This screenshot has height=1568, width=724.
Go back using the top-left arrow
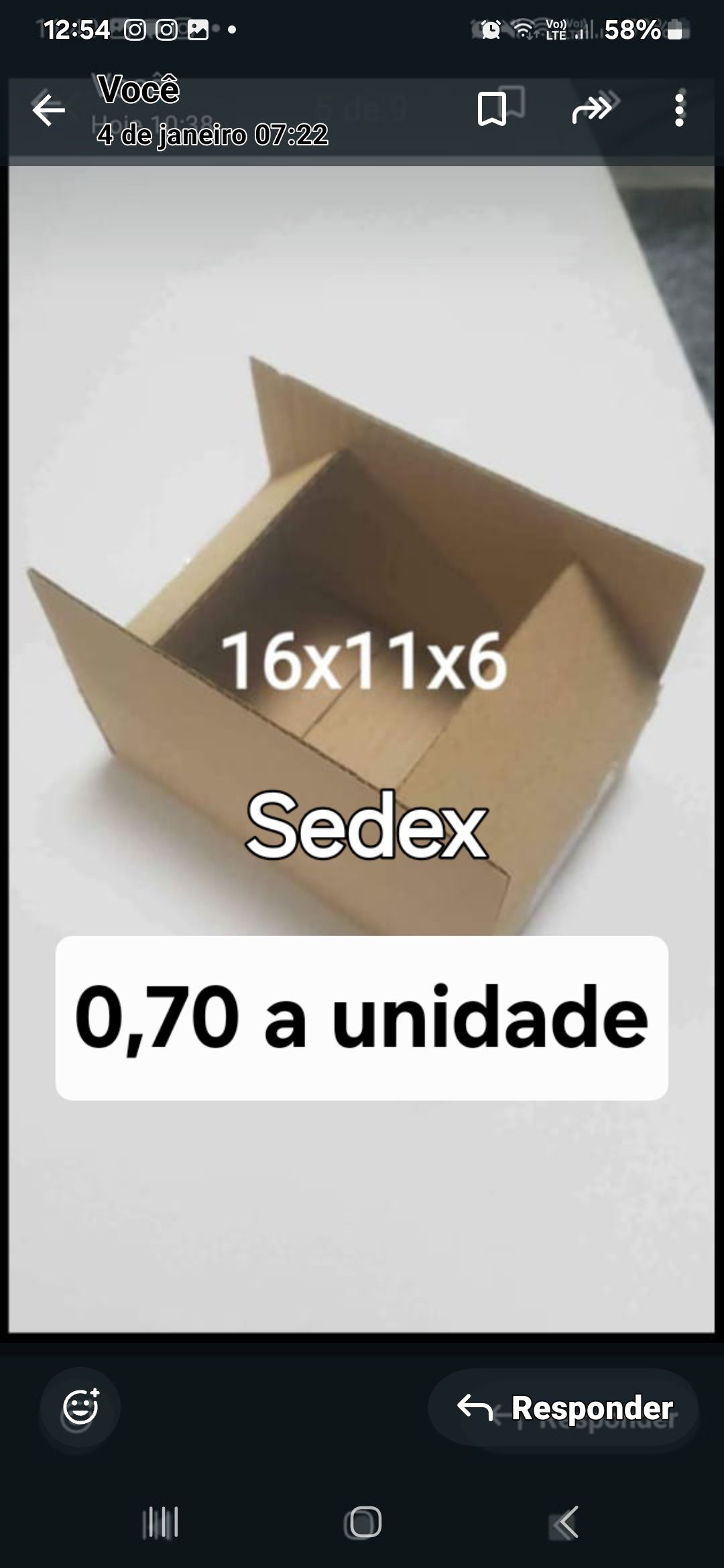49,110
